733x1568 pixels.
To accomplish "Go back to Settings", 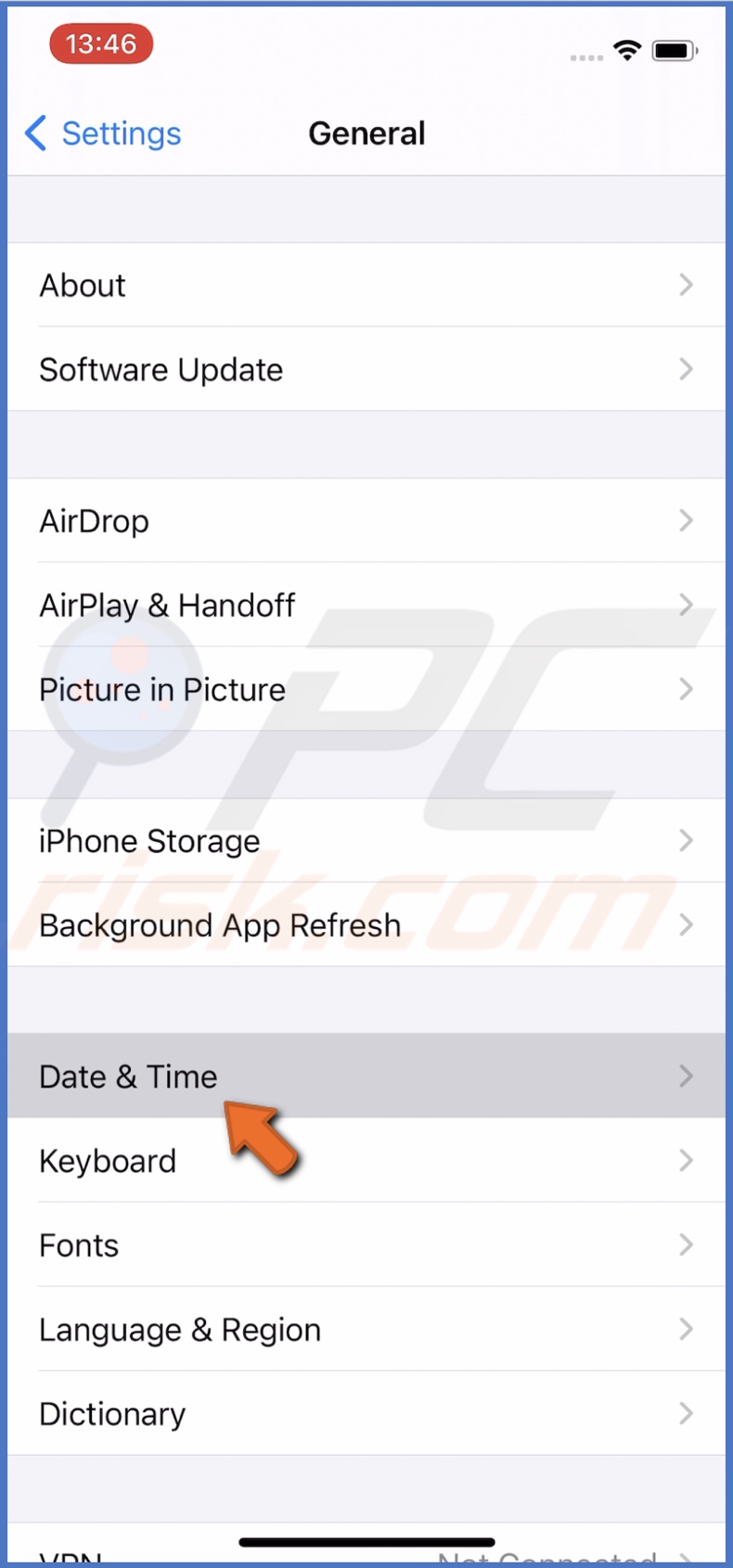I will point(104,134).
